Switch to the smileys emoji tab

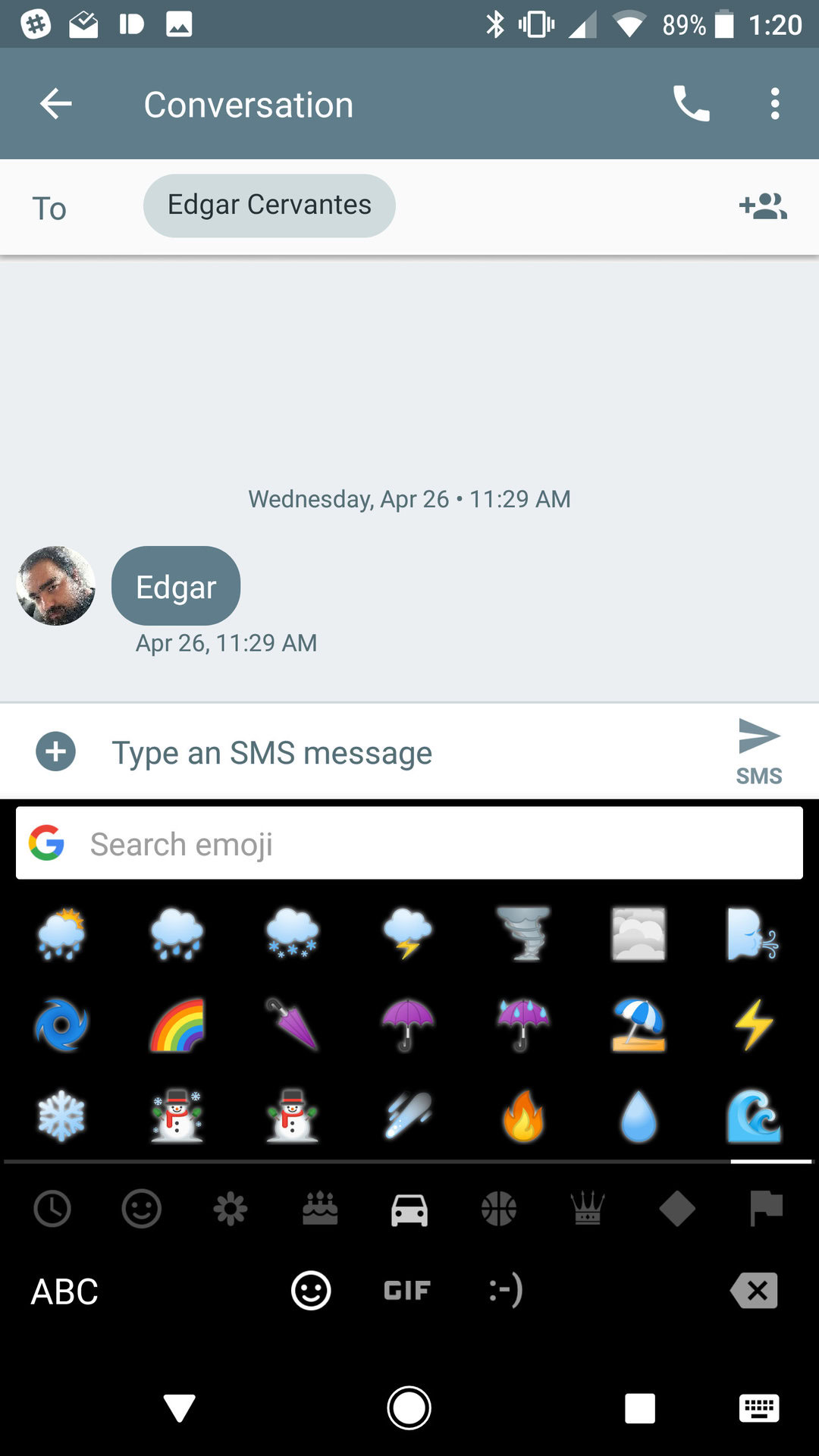pos(142,1208)
